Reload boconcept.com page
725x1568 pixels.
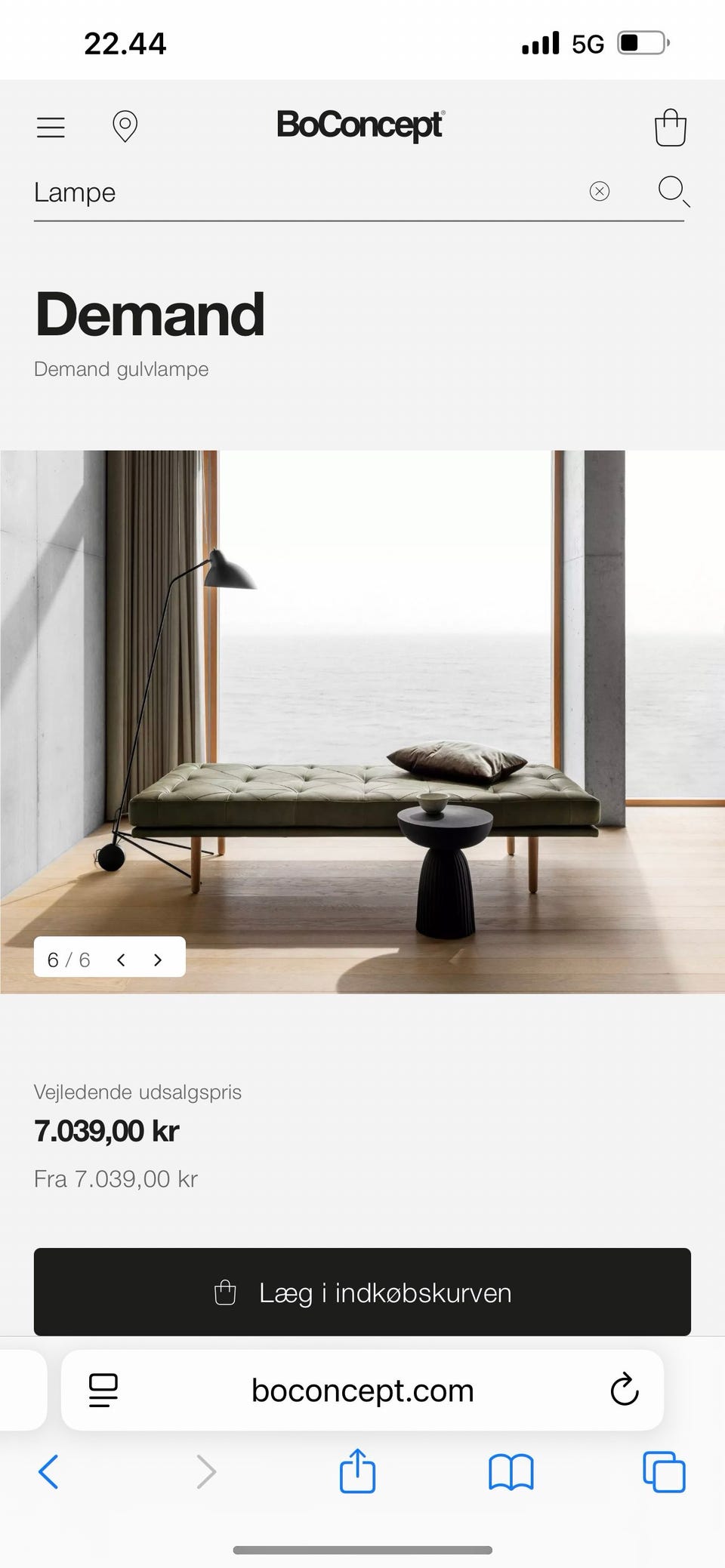[624, 1390]
